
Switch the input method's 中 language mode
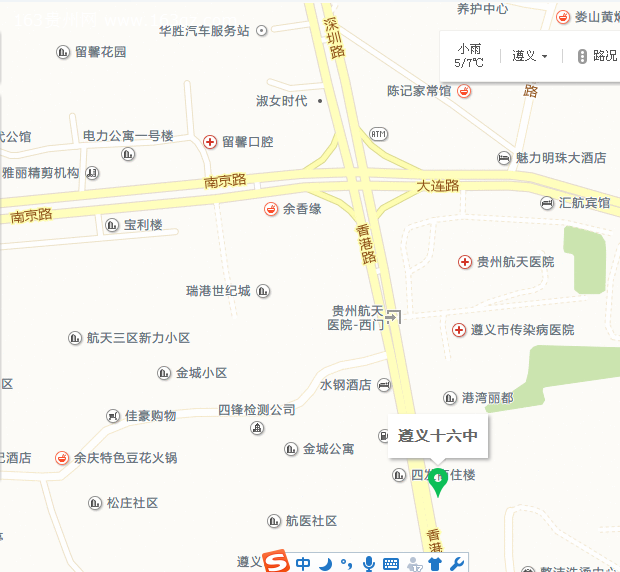[303, 563]
